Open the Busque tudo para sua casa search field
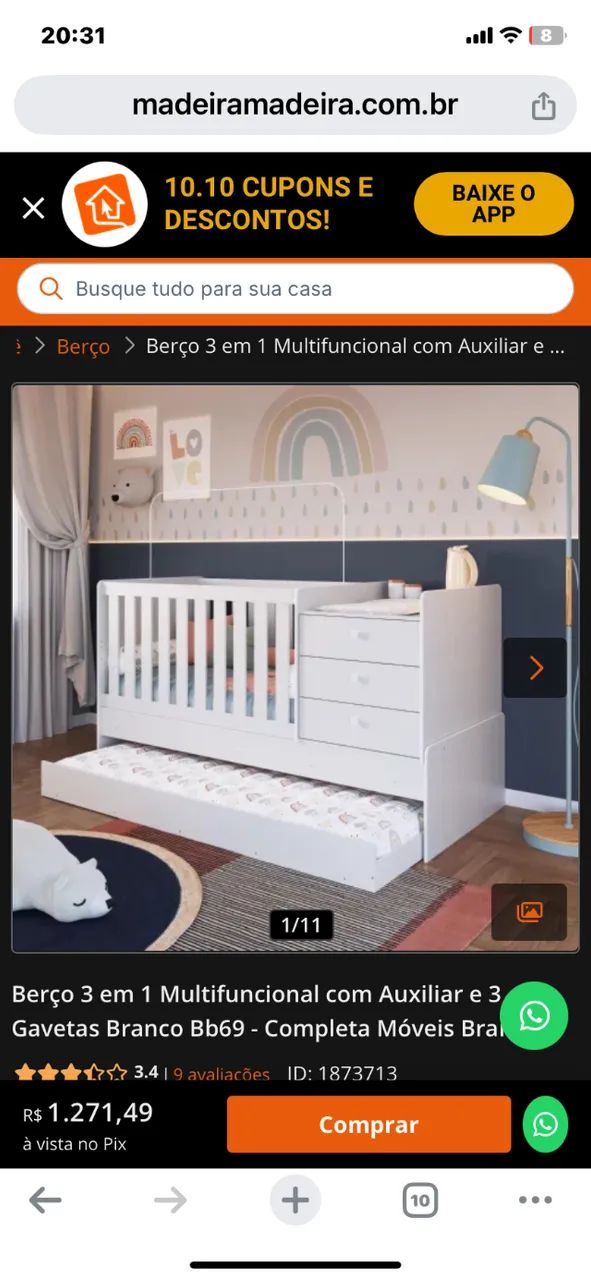The height and width of the screenshot is (1280, 591). pyautogui.click(x=295, y=289)
